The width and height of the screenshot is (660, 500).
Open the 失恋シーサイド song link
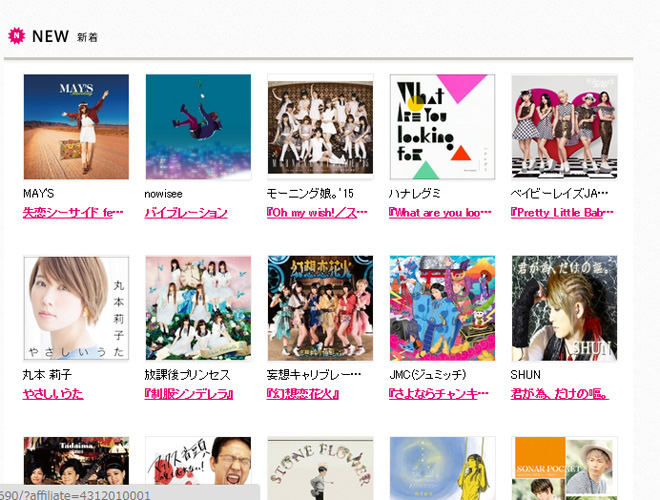point(74,213)
